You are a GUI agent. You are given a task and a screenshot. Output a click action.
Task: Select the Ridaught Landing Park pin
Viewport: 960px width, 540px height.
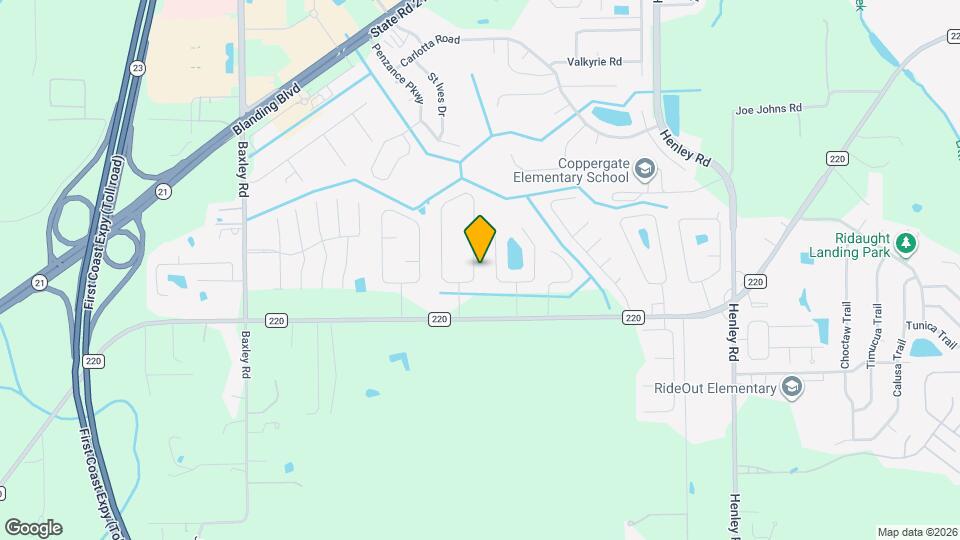coord(905,243)
